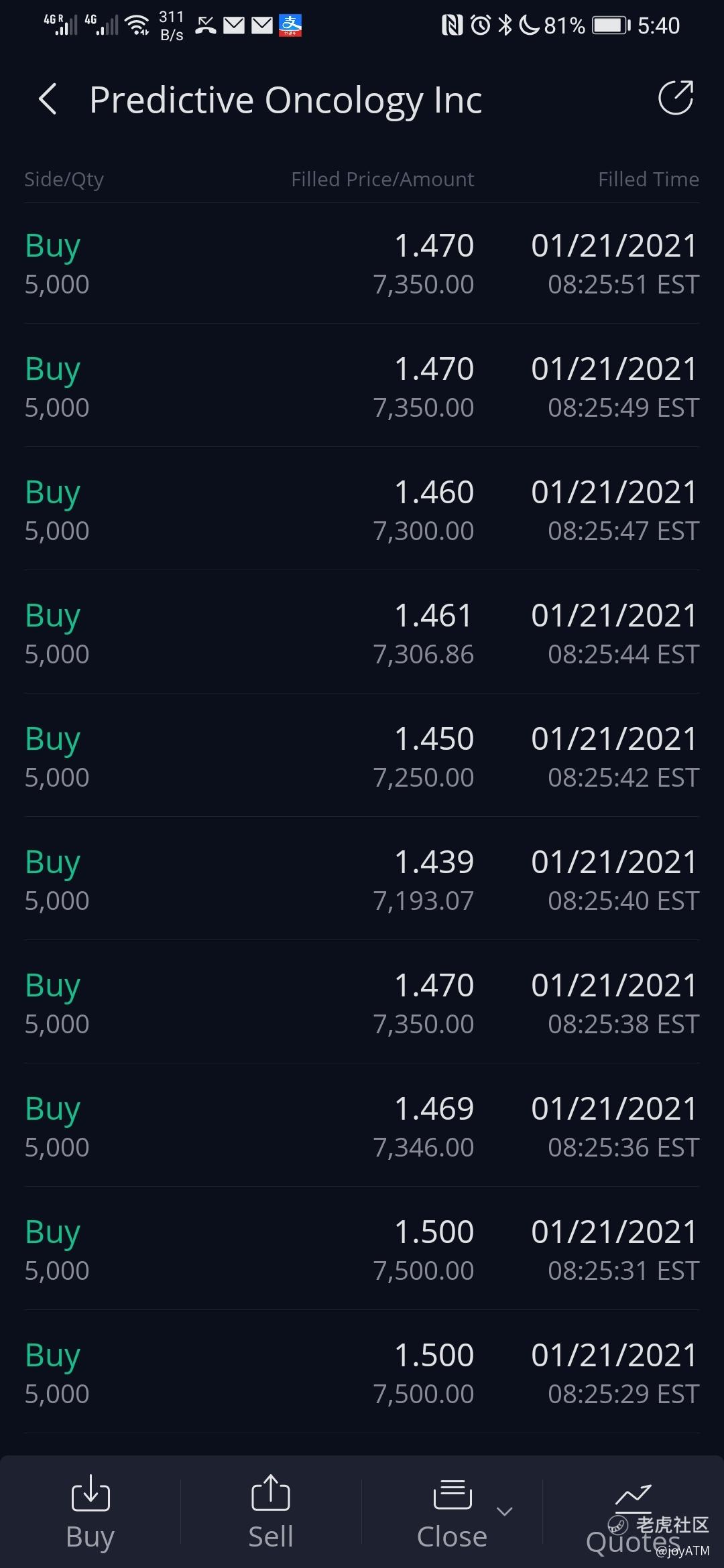724x1568 pixels.
Task: Share the Predictive Oncology order history
Action: (675, 99)
